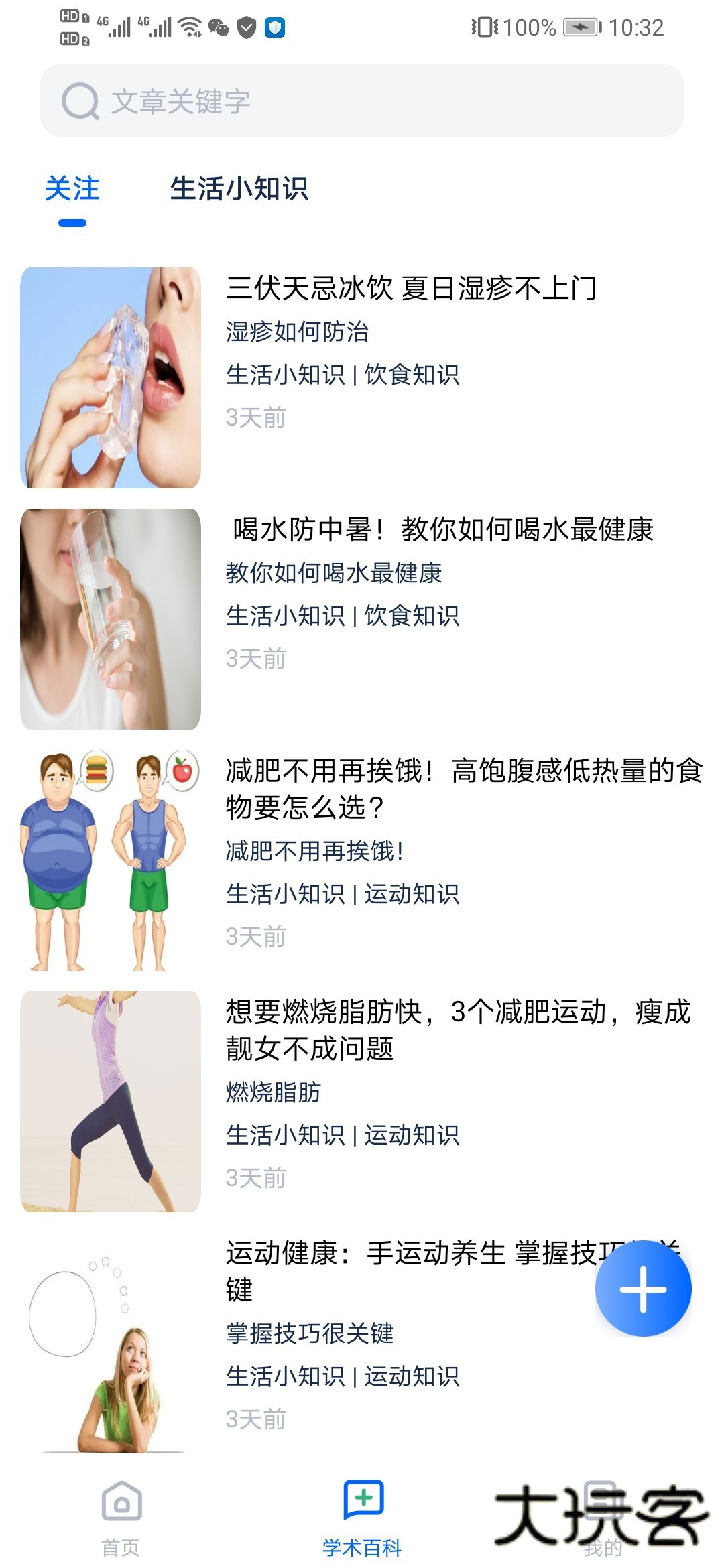Viewport: 724px width, 1568px height.
Task: Open article 喝水防中暑 about healthy drinking
Action: 442,529
